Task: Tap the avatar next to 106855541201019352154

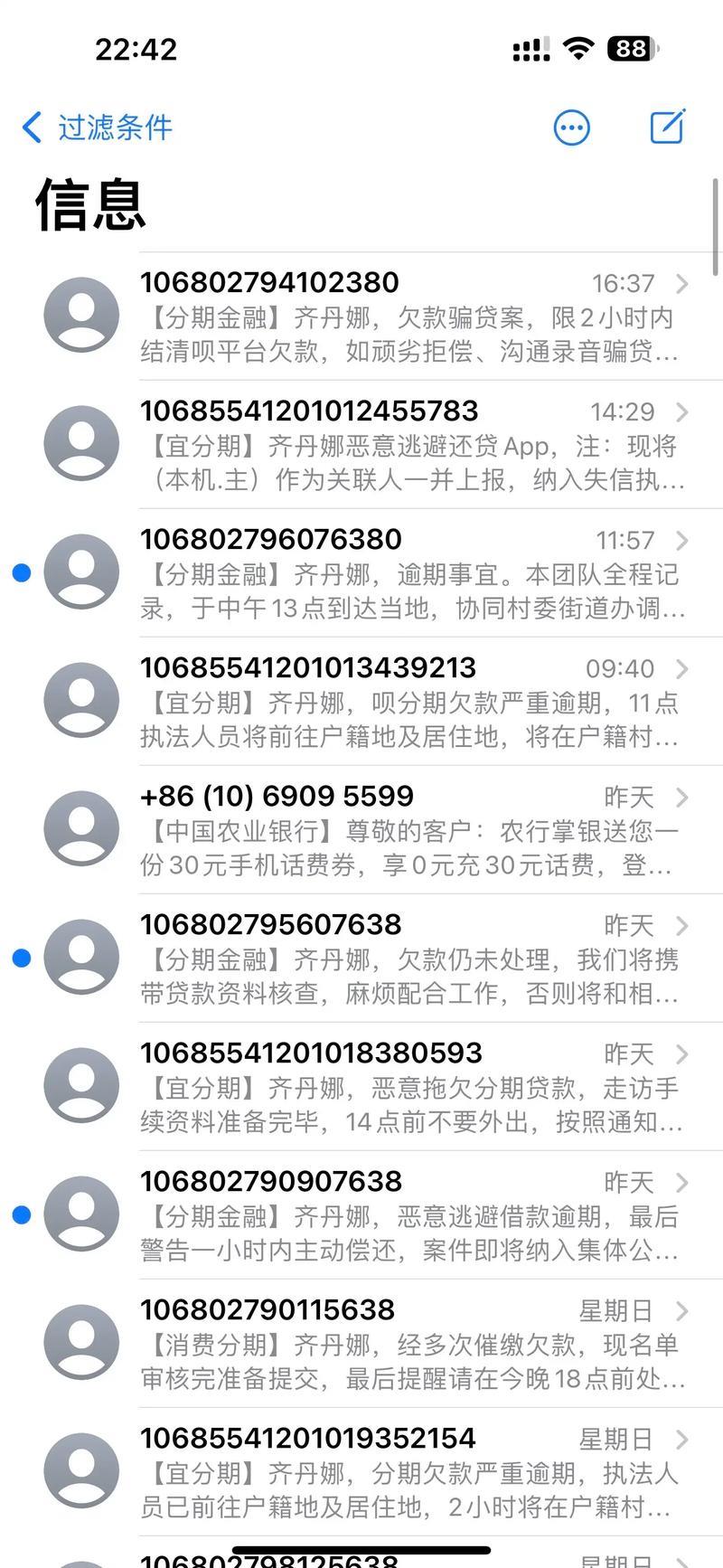Action: pos(81,1469)
